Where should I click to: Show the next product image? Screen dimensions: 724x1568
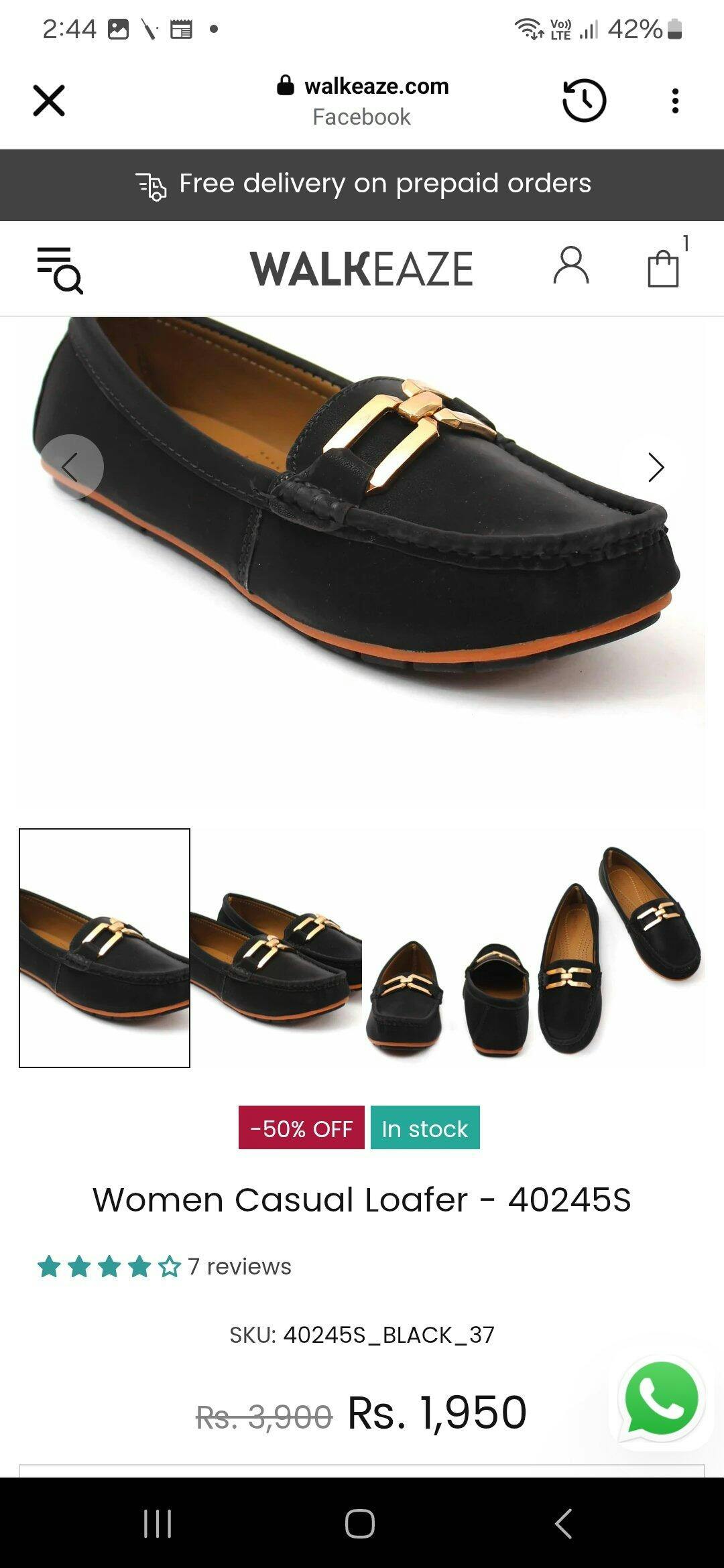coord(656,467)
